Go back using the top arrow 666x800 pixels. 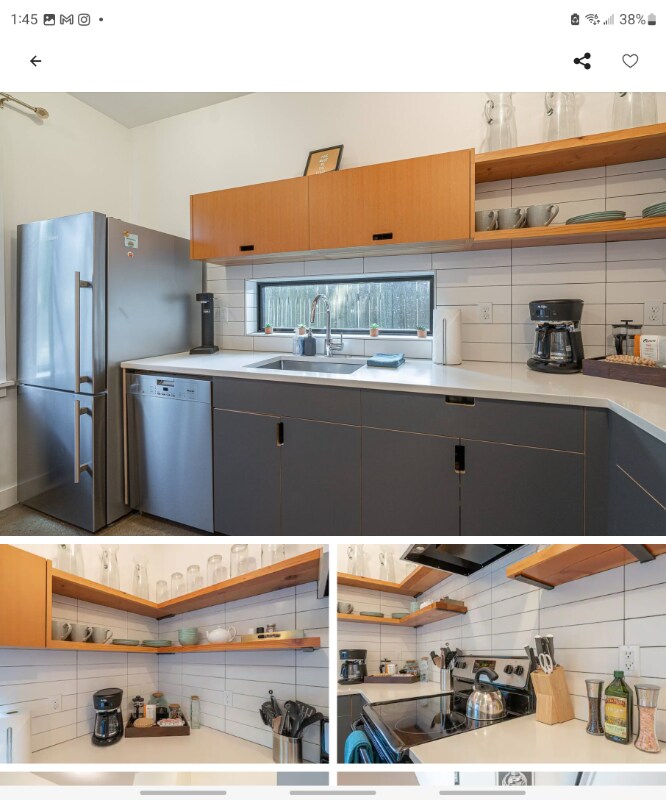[x=36, y=61]
